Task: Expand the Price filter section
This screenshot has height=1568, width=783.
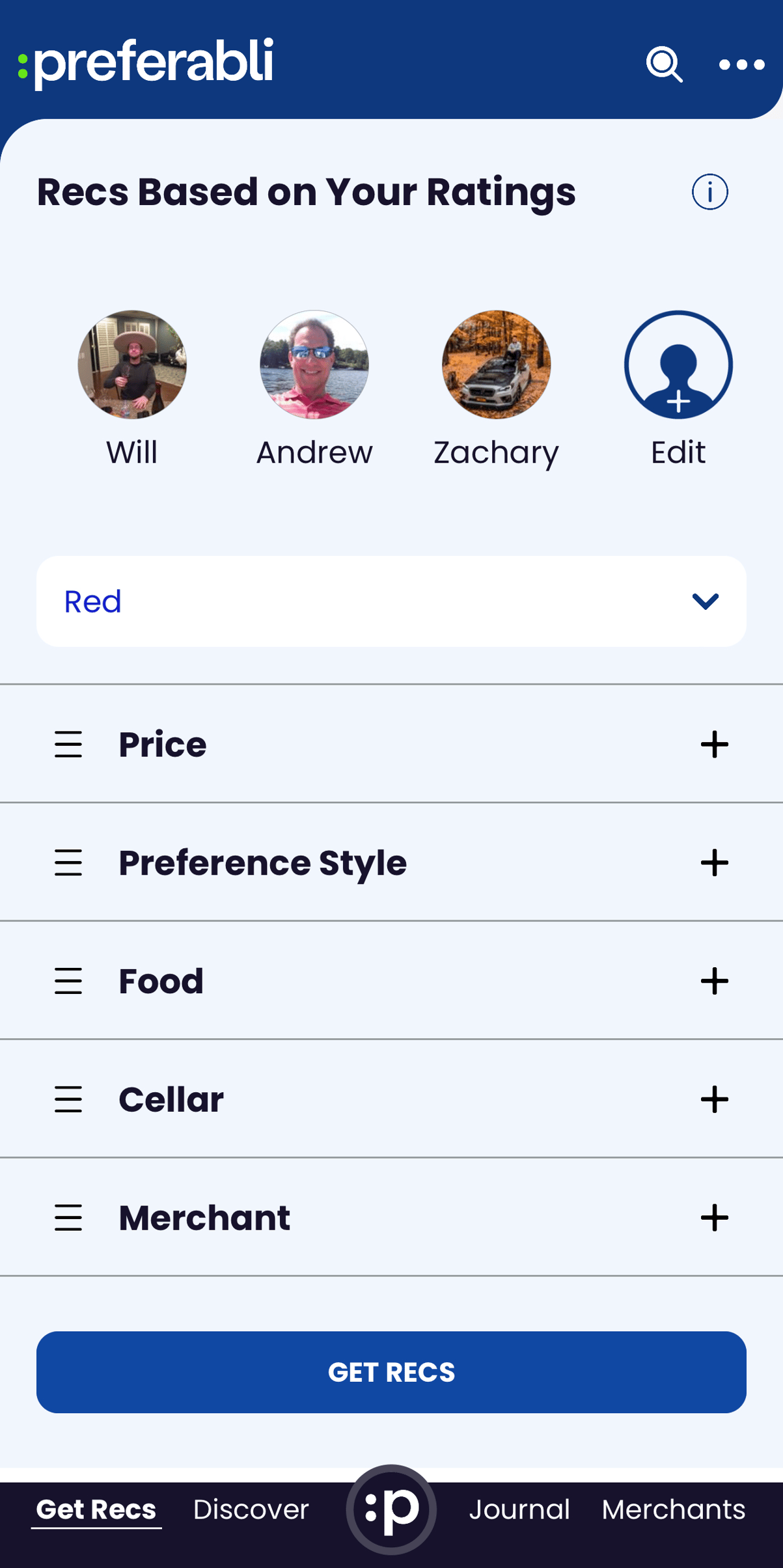Action: (715, 745)
